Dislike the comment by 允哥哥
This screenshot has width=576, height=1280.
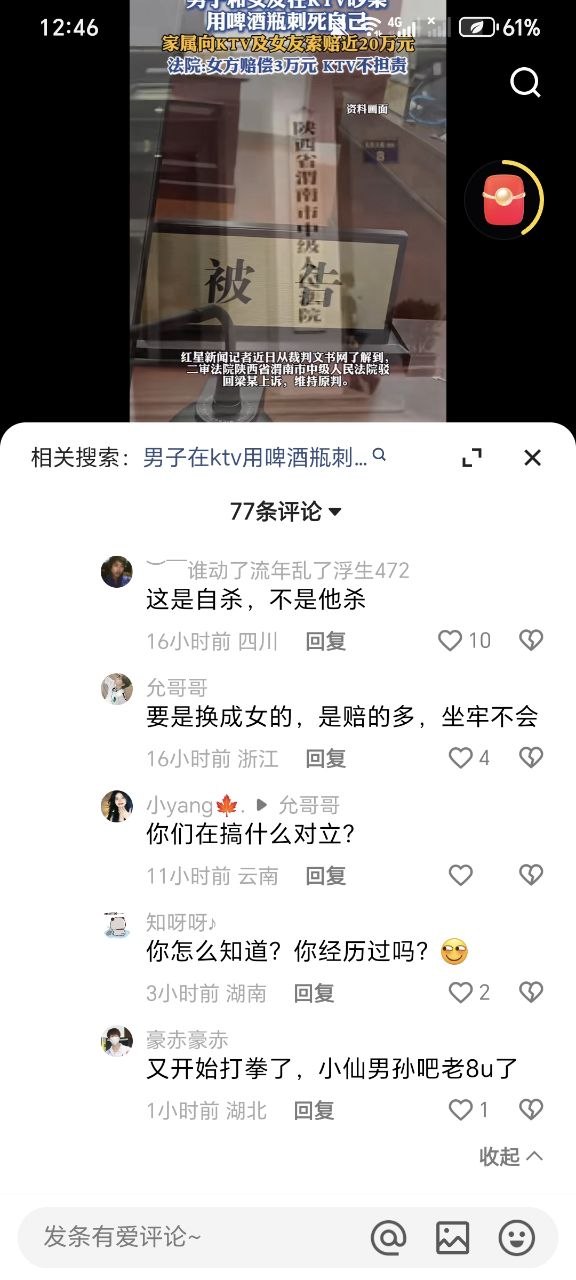pyautogui.click(x=531, y=758)
